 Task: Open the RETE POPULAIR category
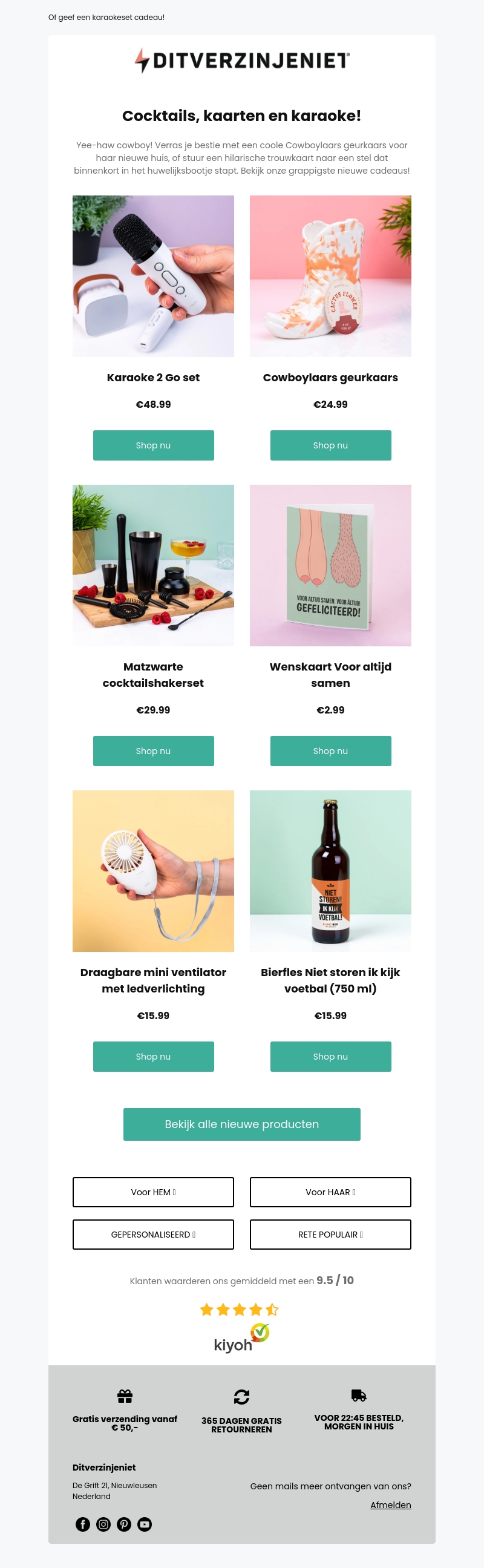(330, 1235)
